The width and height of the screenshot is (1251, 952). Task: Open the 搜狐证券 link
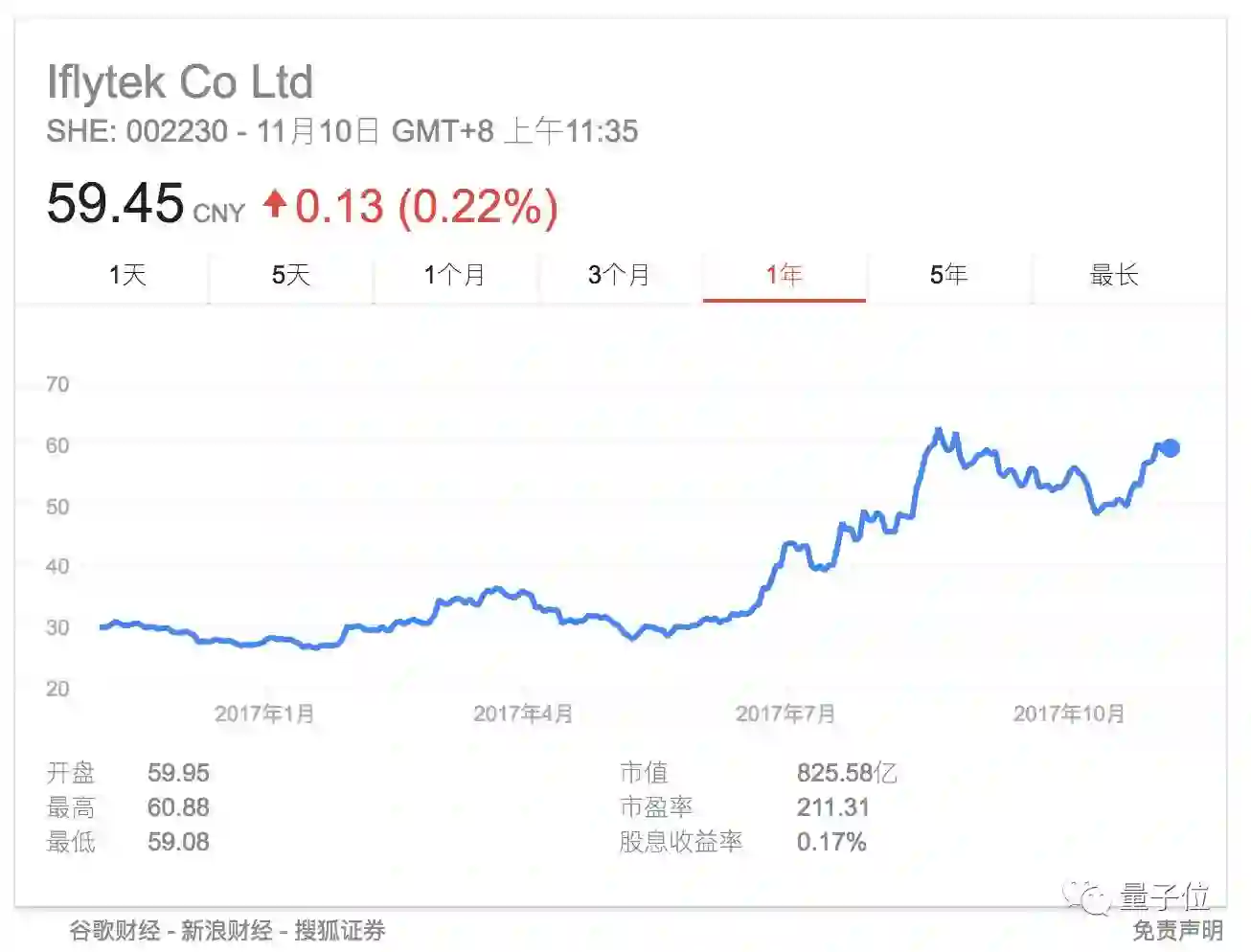(x=340, y=930)
